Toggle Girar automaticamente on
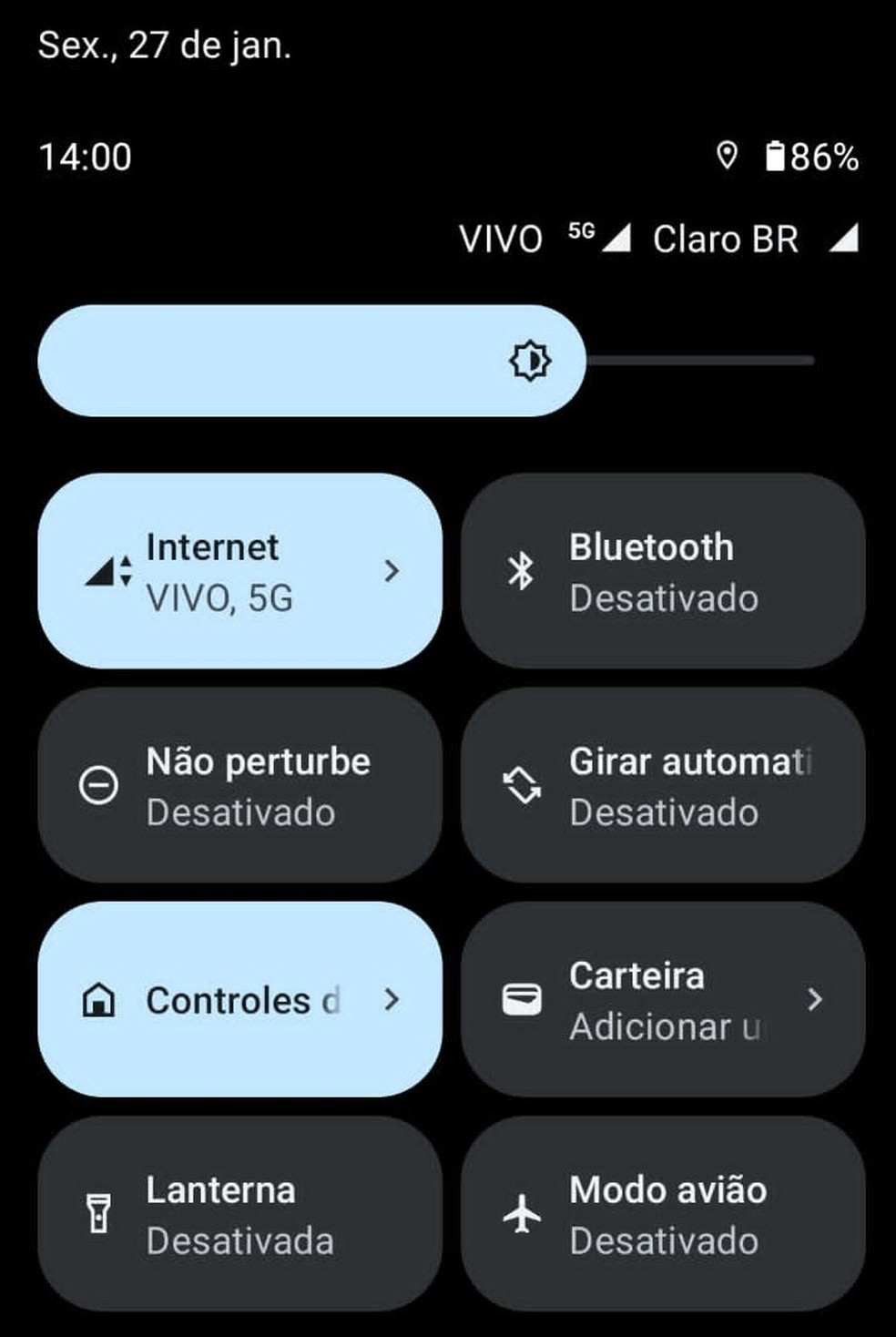 pos(662,785)
